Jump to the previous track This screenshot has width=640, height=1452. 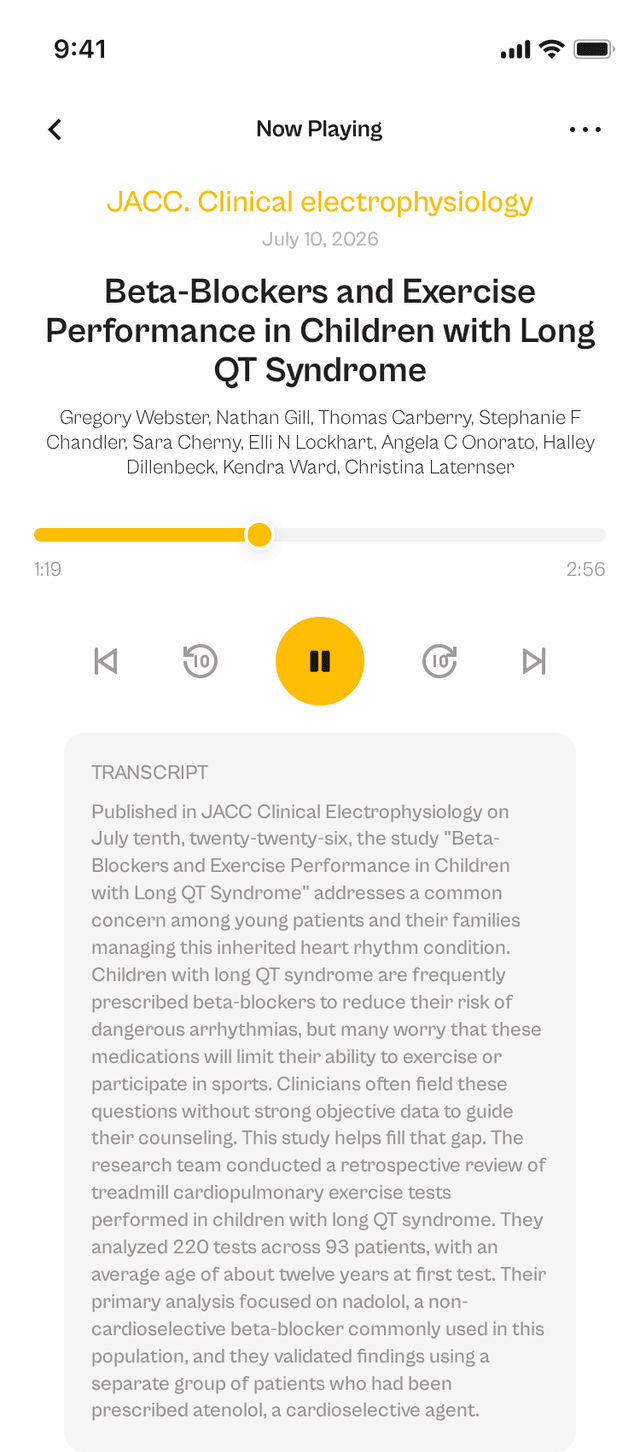click(x=106, y=661)
